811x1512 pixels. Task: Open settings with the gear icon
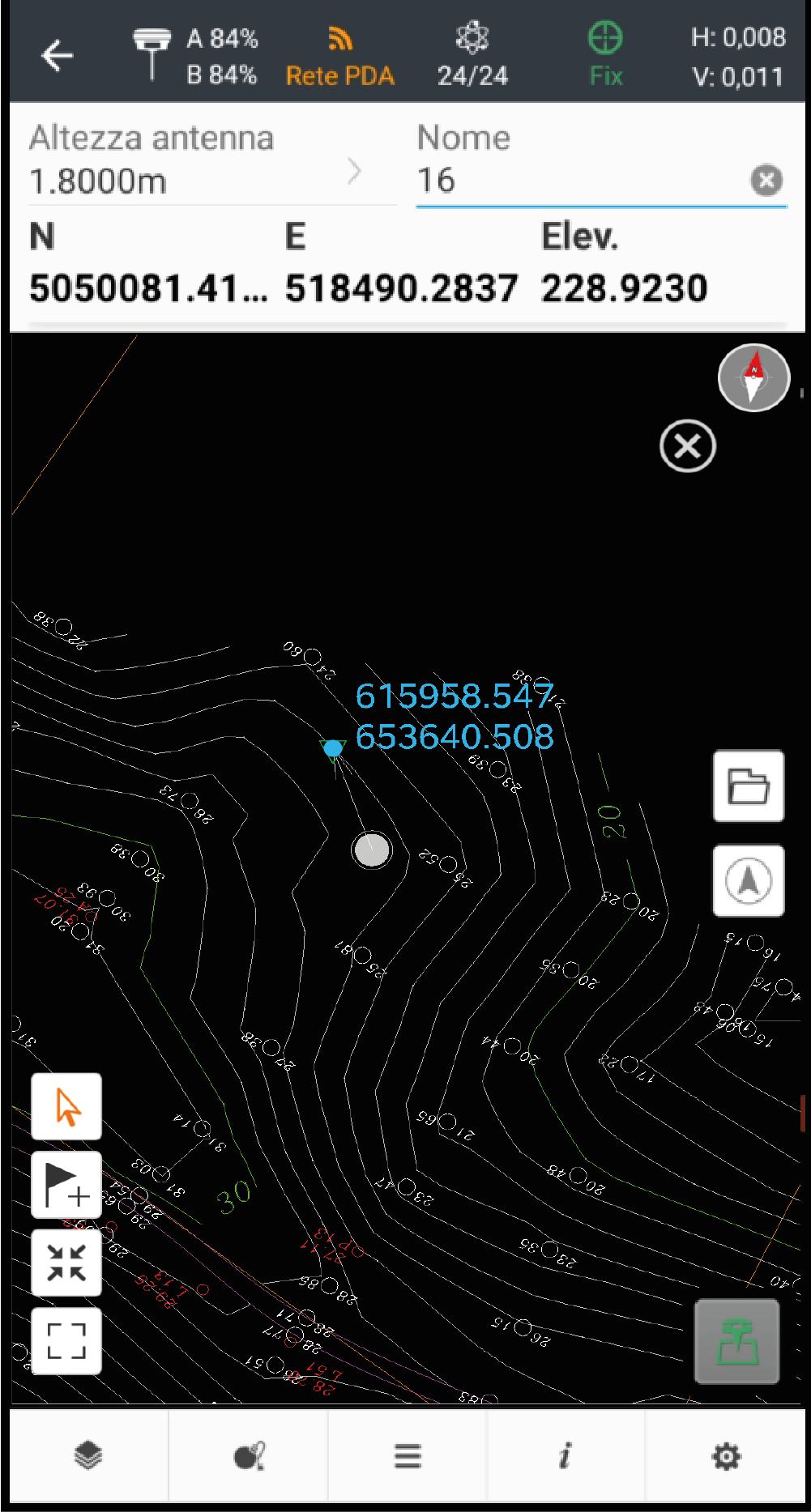coord(725,1455)
